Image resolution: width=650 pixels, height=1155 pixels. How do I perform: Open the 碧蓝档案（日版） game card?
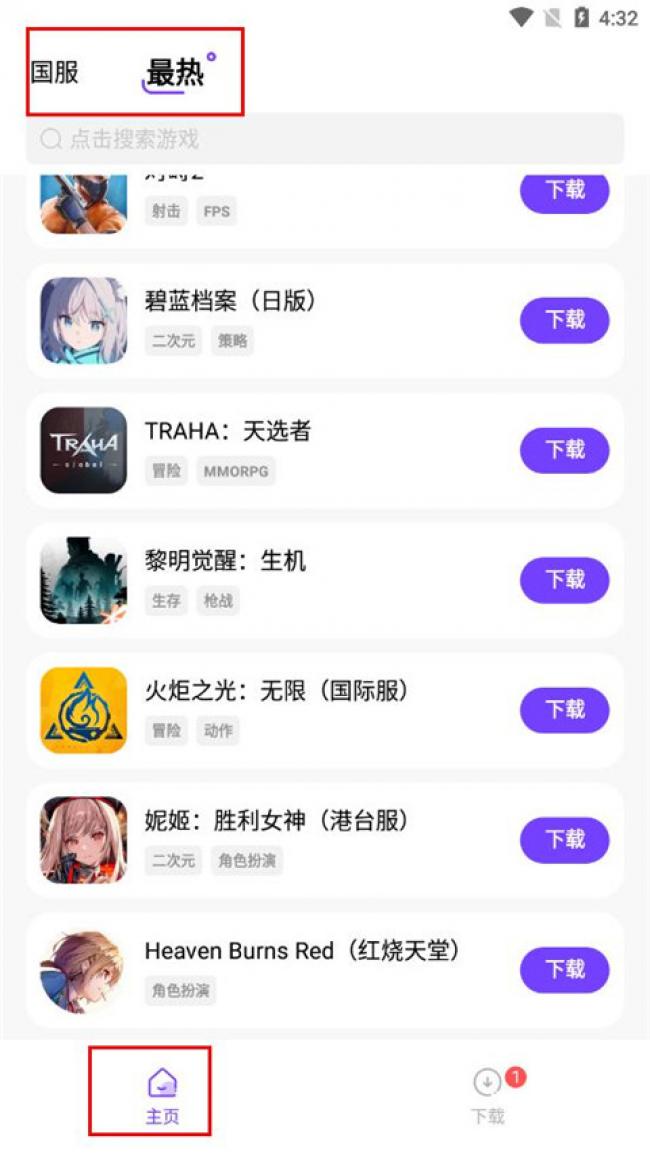coord(325,320)
